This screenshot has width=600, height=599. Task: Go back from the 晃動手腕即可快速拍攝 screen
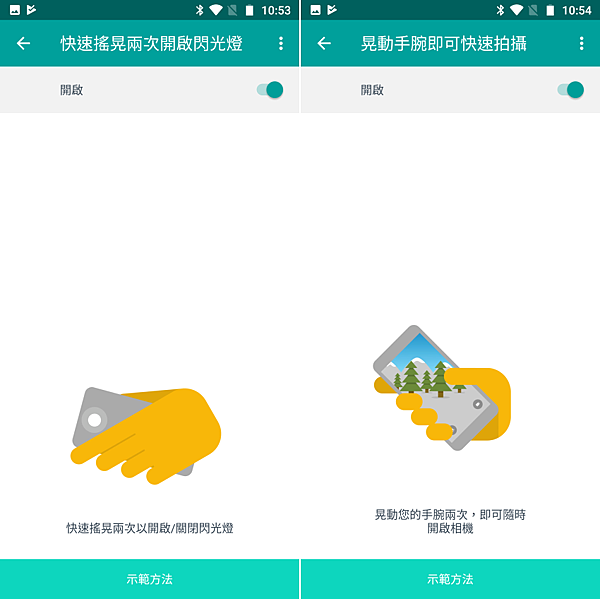(324, 44)
